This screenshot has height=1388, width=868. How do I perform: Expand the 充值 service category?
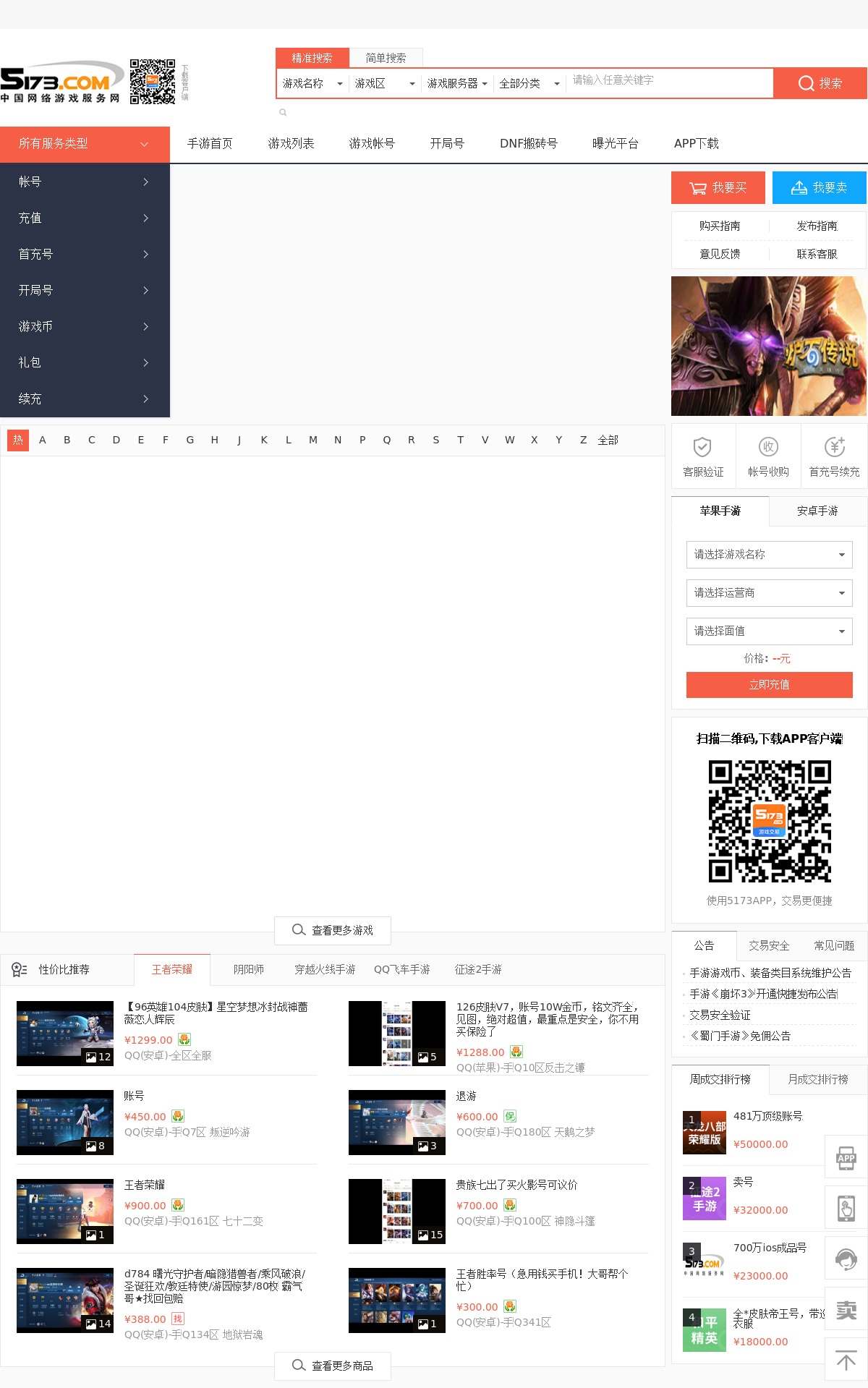85,218
